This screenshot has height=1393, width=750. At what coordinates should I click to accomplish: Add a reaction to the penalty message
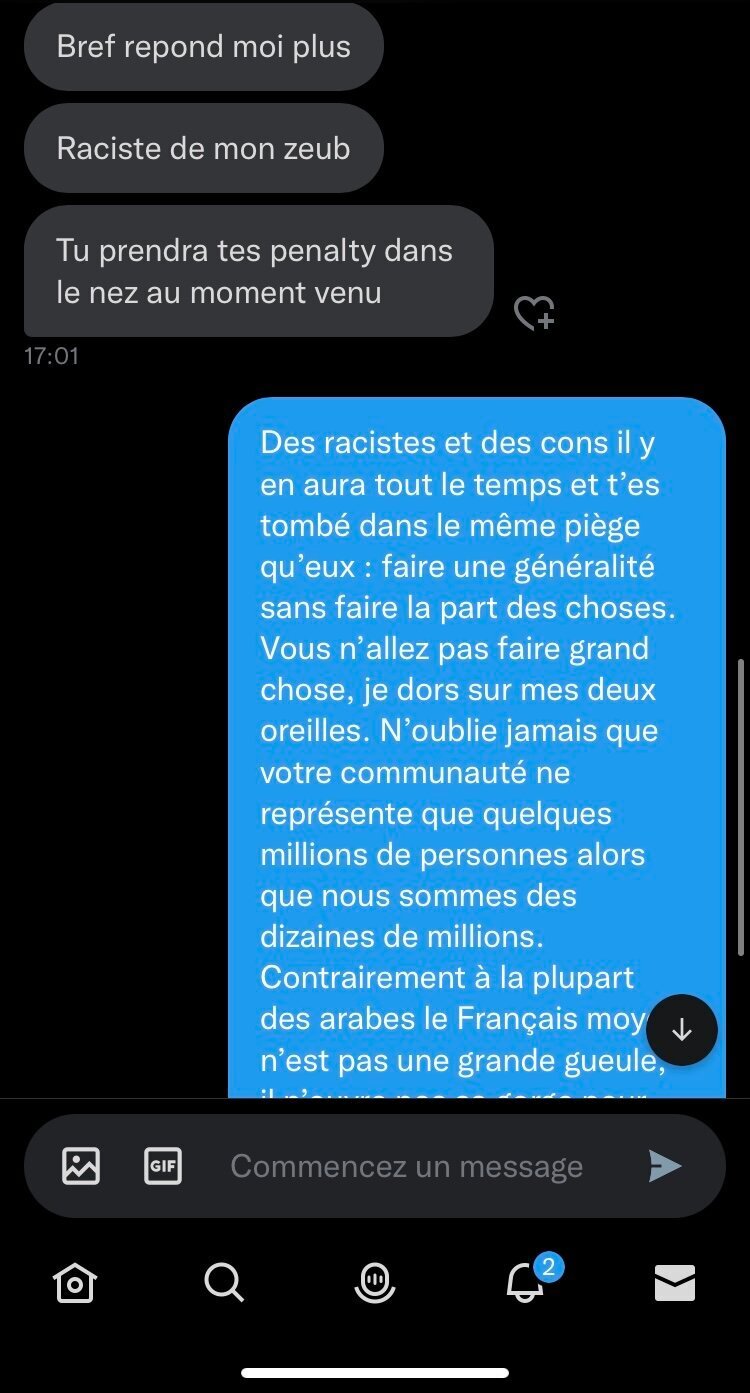534,314
